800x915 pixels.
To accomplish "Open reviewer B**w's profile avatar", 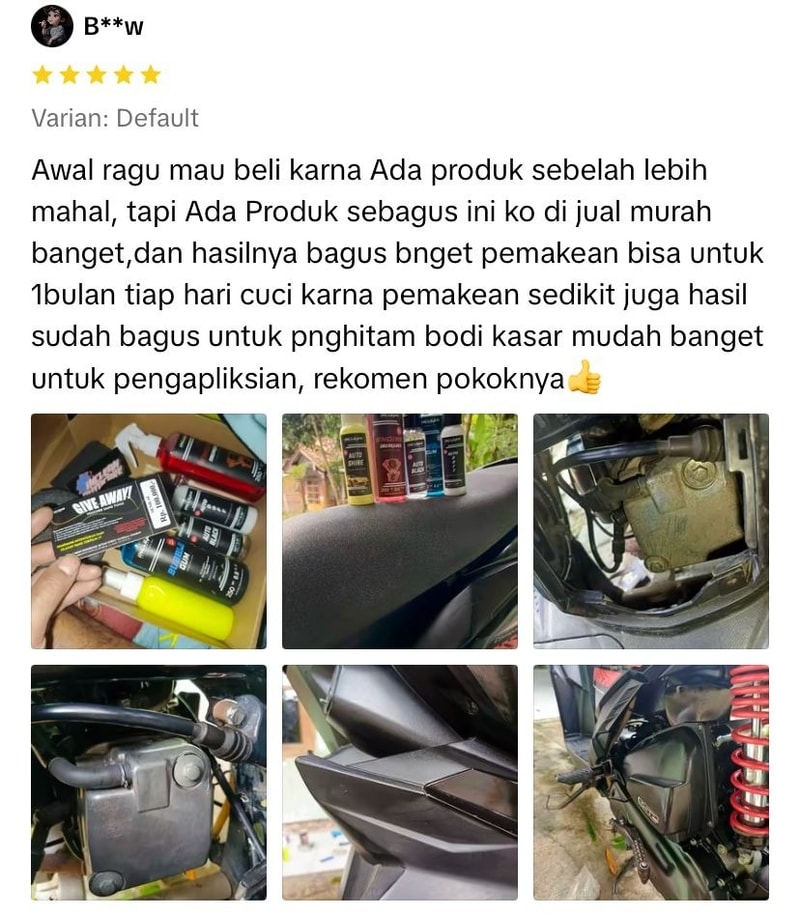I will click(52, 26).
